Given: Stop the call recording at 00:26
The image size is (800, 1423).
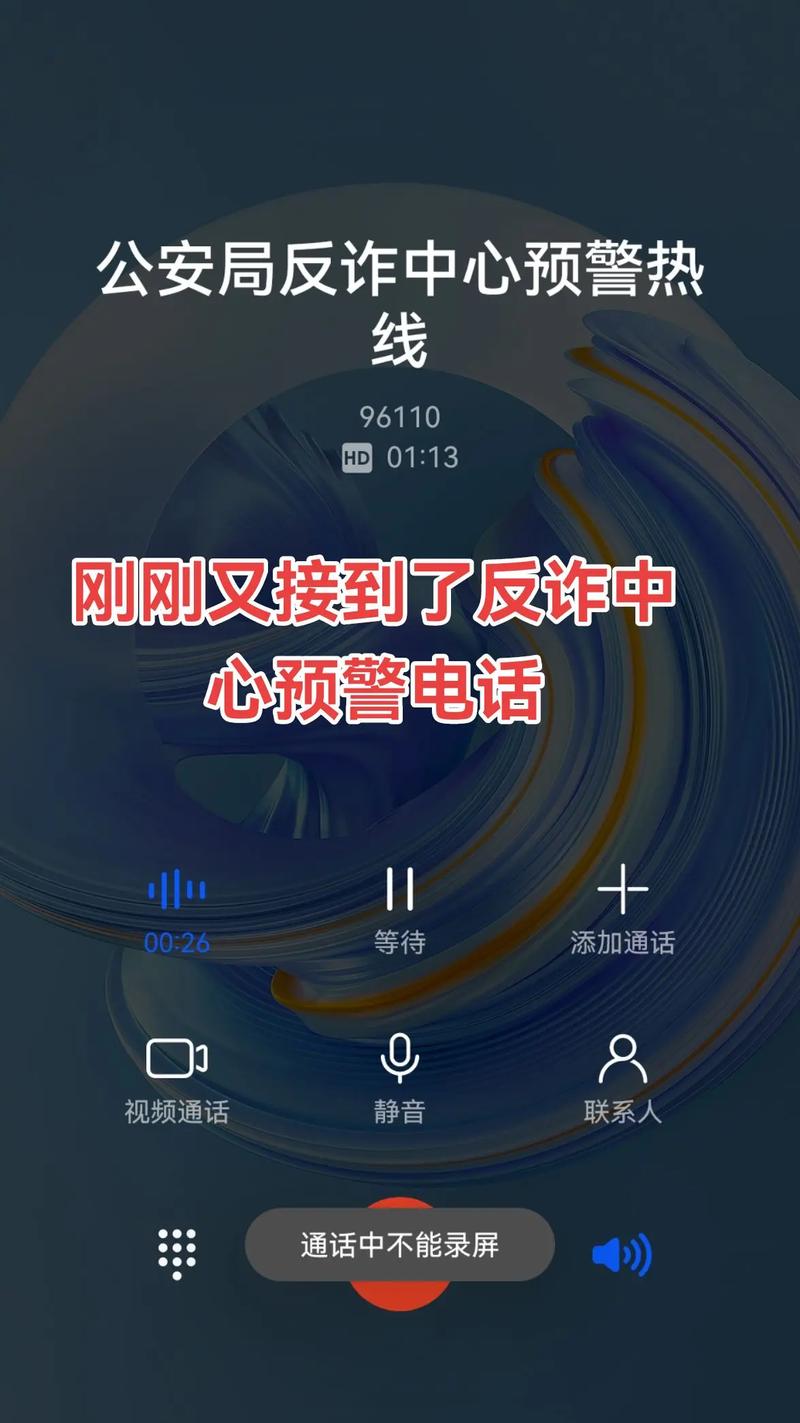Looking at the screenshot, I should 177,890.
